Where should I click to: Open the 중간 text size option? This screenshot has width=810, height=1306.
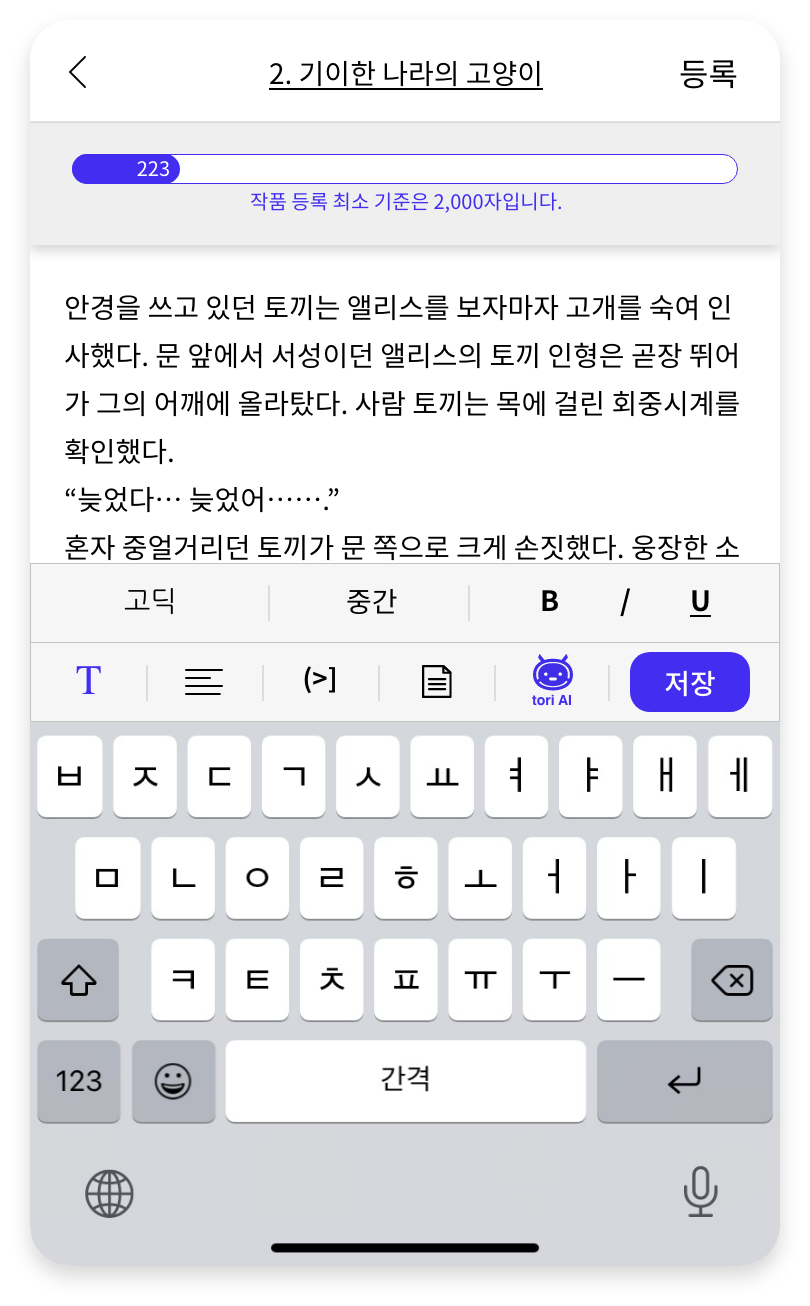370,602
